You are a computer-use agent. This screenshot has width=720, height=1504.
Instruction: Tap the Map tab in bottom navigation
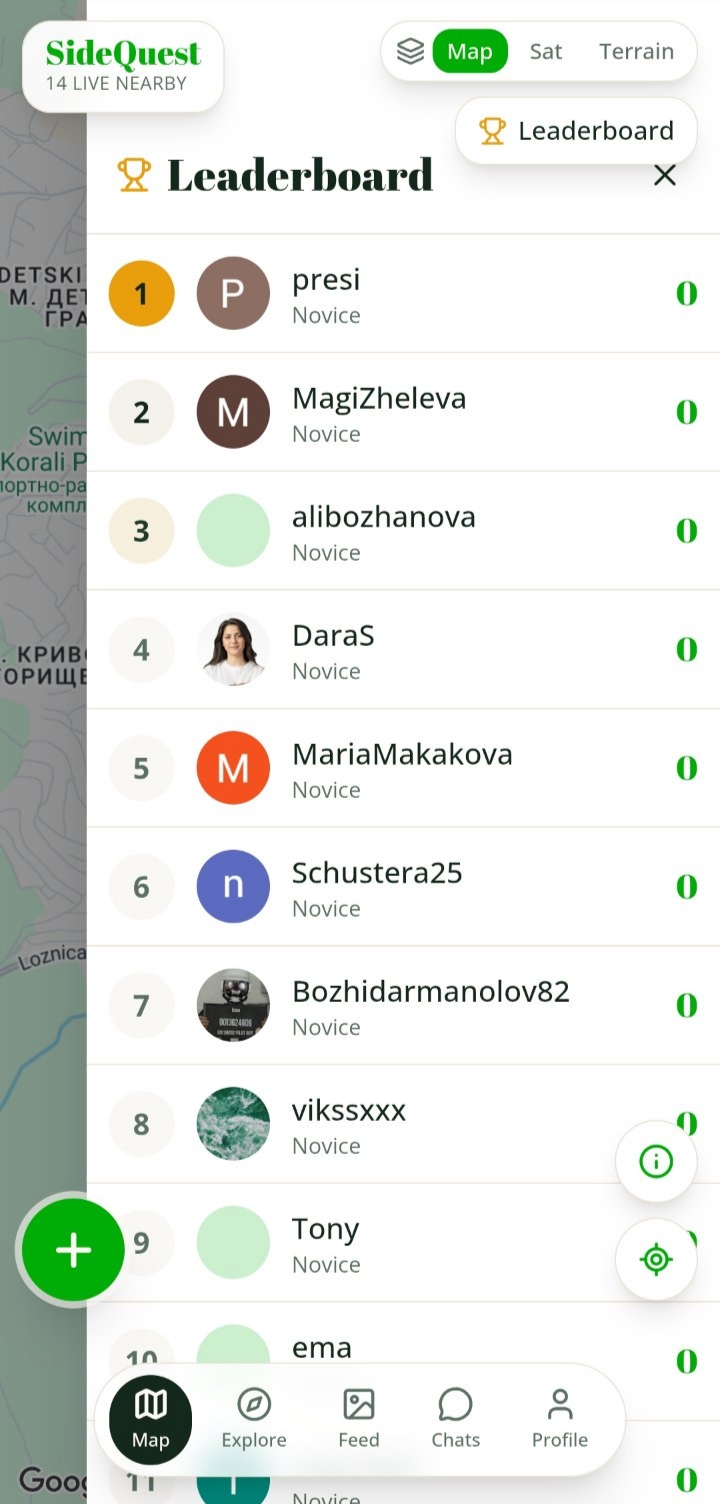click(x=151, y=1420)
